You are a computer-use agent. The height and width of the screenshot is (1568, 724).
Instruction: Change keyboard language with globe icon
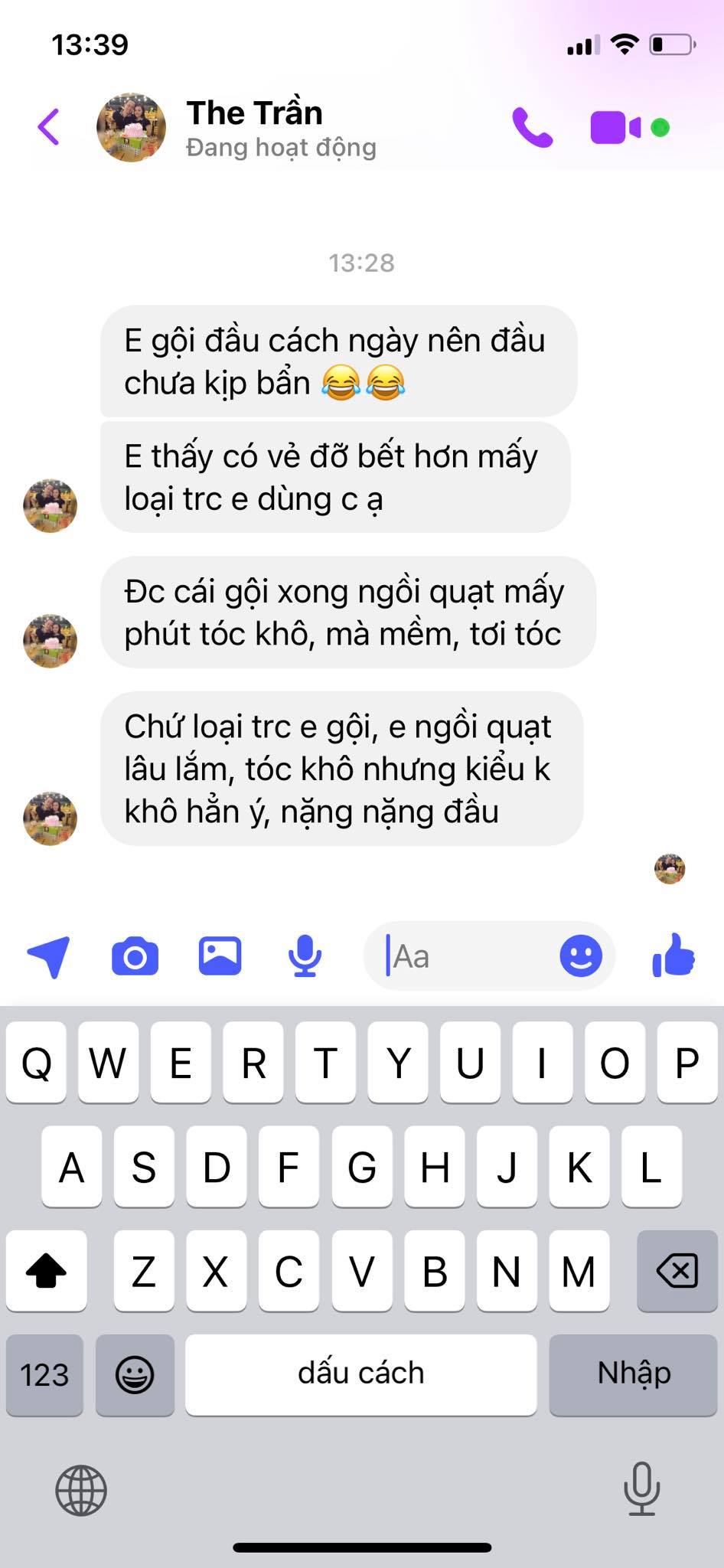click(81, 1490)
